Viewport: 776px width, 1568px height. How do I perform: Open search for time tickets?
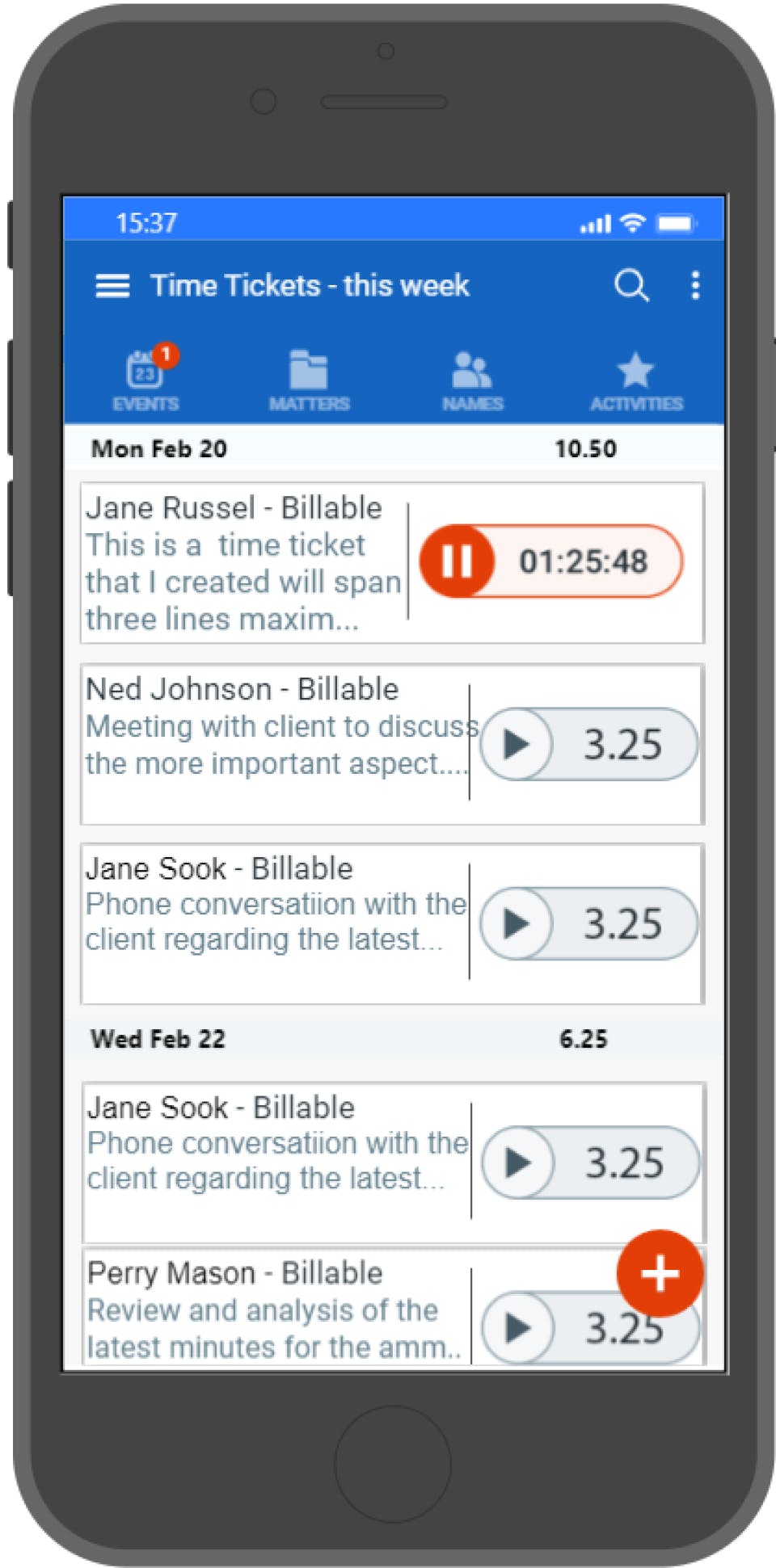[630, 285]
